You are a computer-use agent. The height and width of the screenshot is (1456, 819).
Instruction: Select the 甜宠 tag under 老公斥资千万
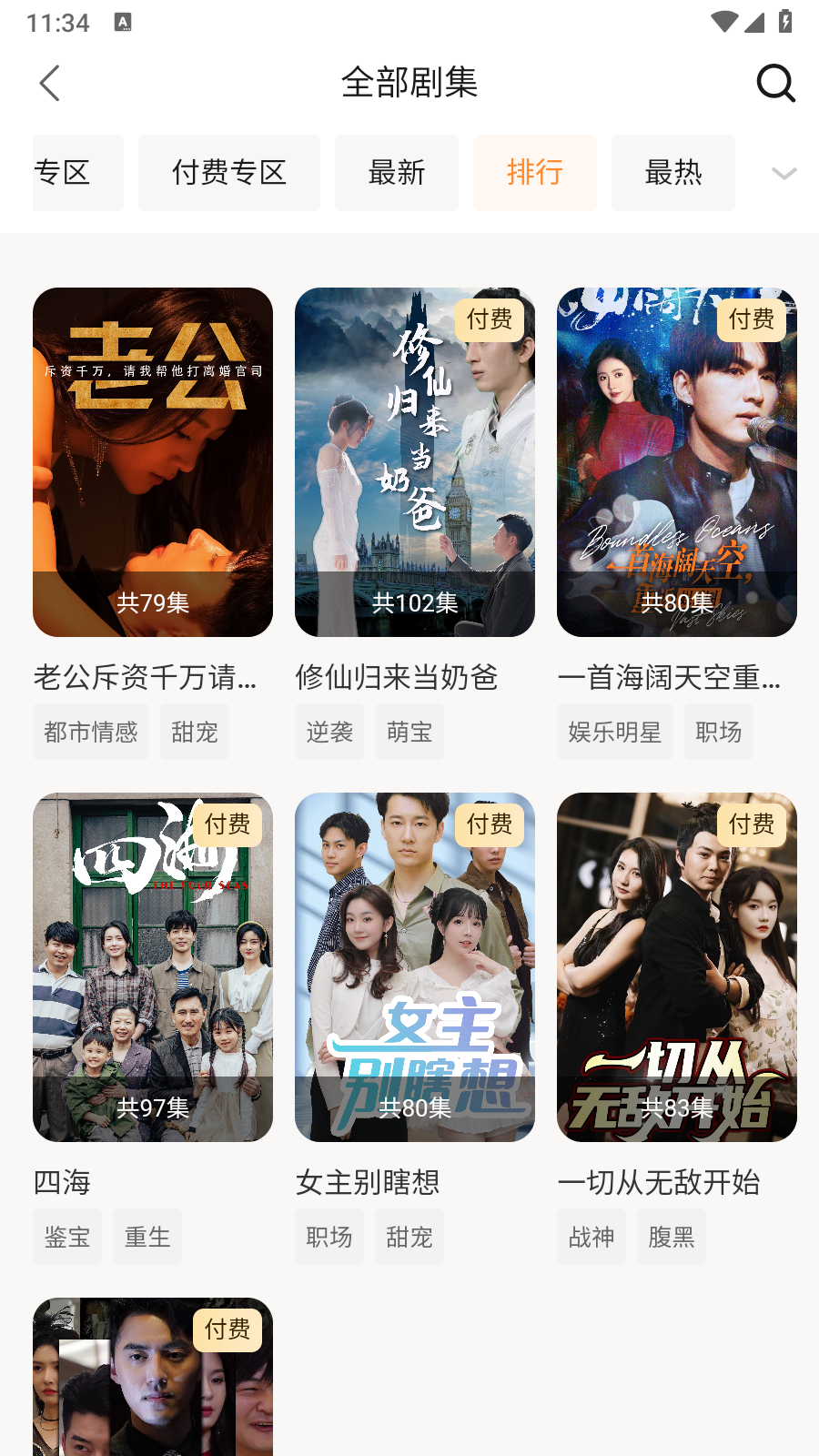click(194, 731)
